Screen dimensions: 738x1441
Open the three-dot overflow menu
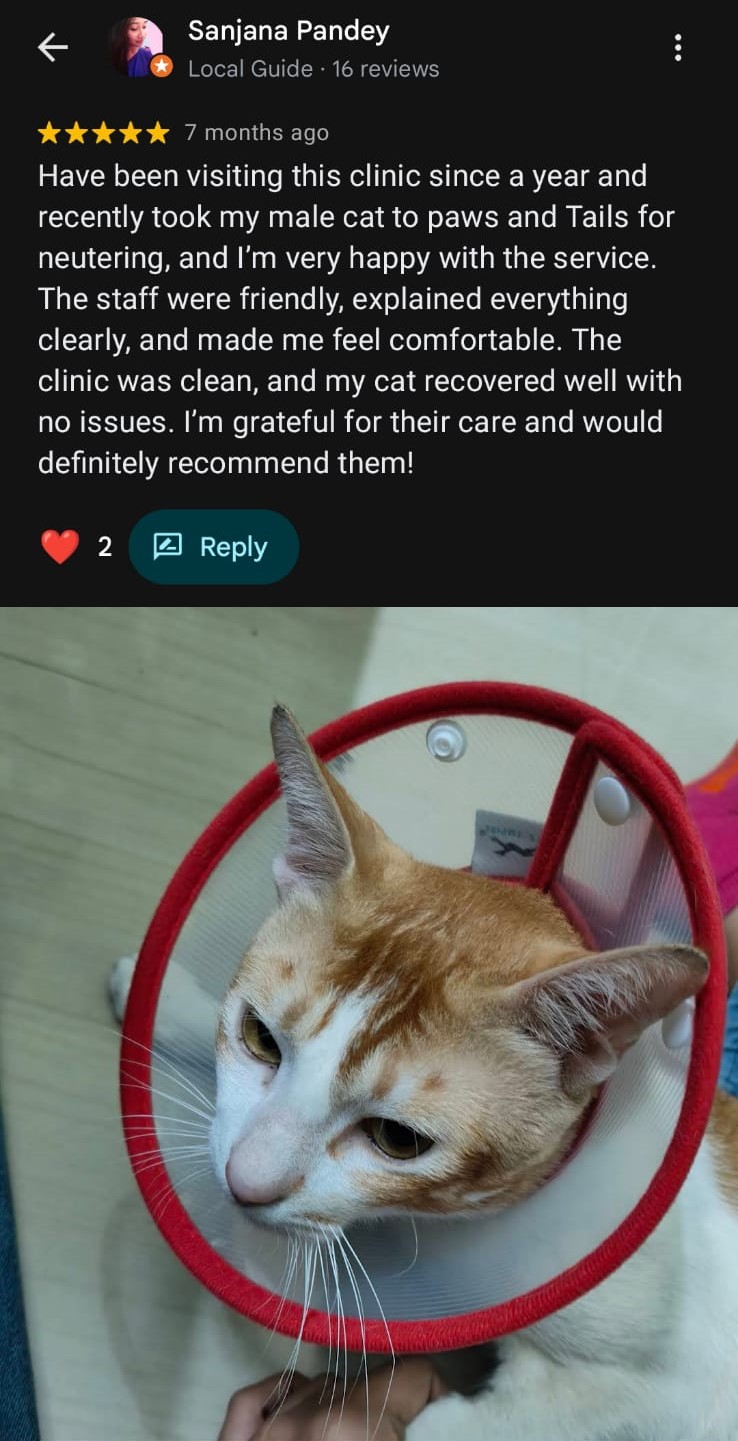coord(678,47)
